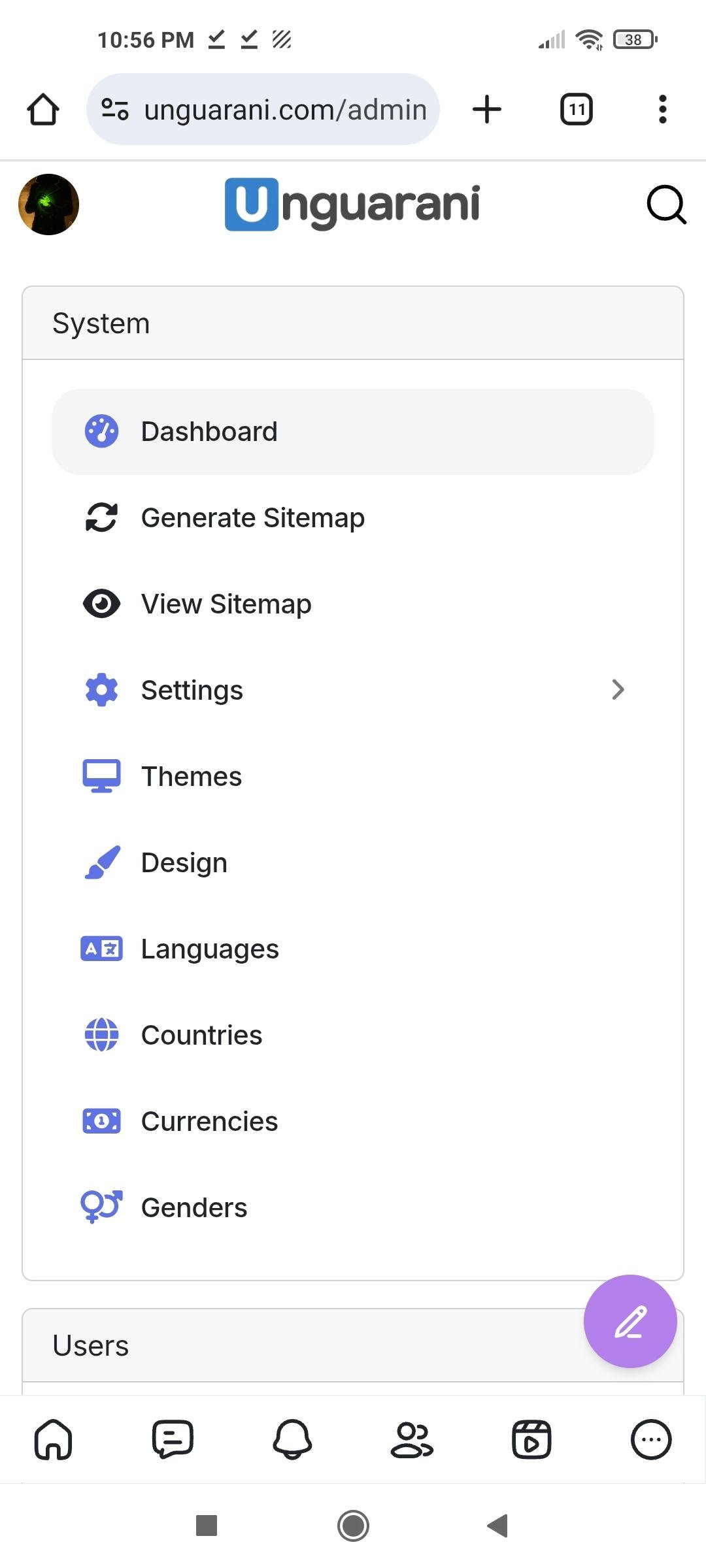Screen dimensions: 706x1568
Task: Open Languages management
Action: coord(353,949)
